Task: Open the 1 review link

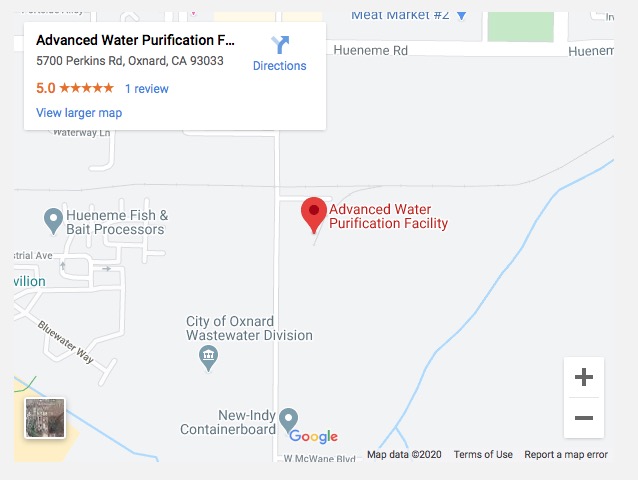Action: pyautogui.click(x=147, y=89)
